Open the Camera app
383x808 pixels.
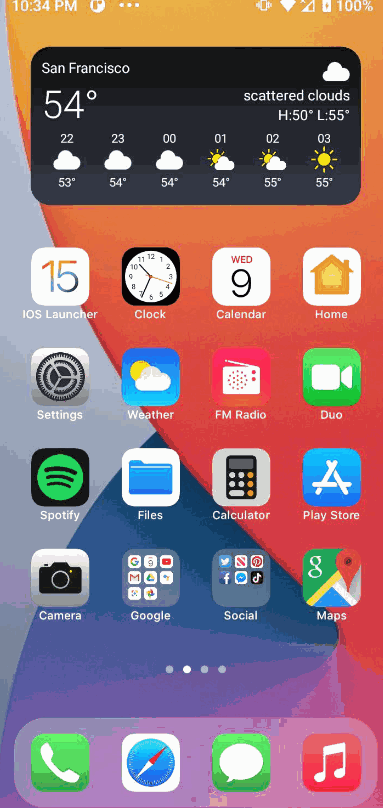click(x=60, y=578)
